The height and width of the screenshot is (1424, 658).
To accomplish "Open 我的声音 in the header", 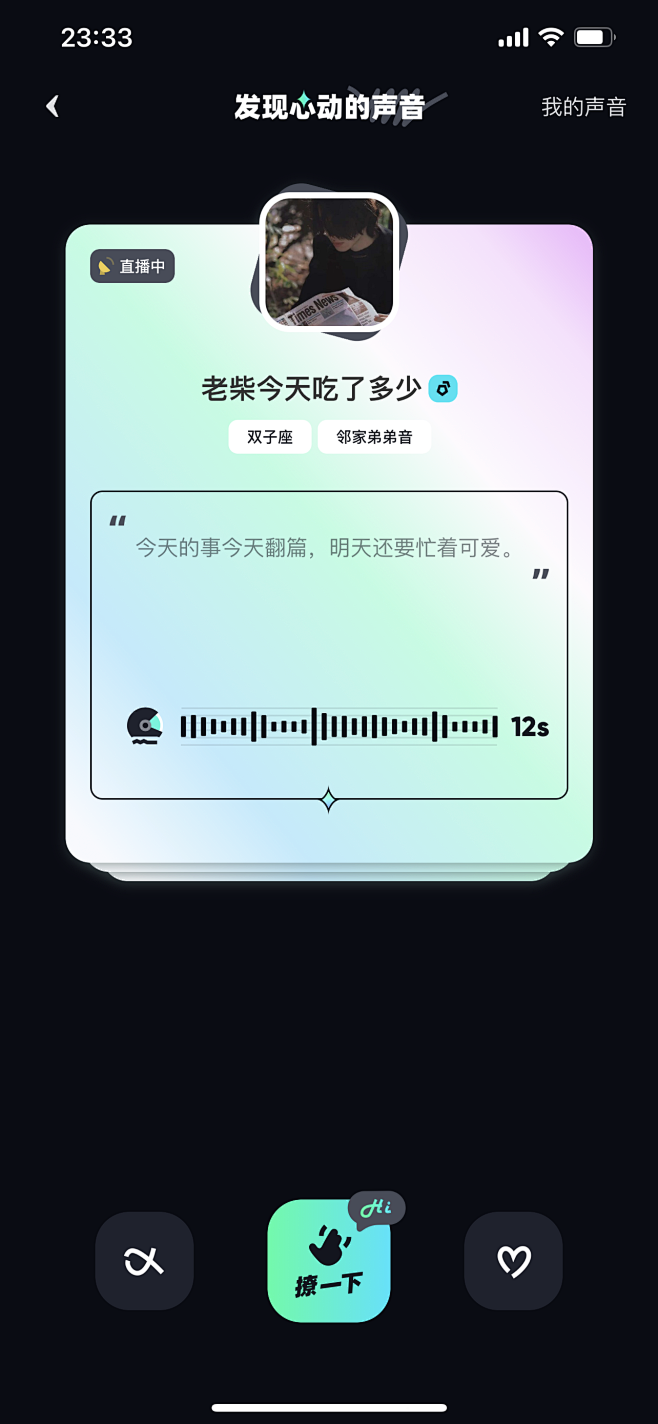I will pyautogui.click(x=584, y=107).
